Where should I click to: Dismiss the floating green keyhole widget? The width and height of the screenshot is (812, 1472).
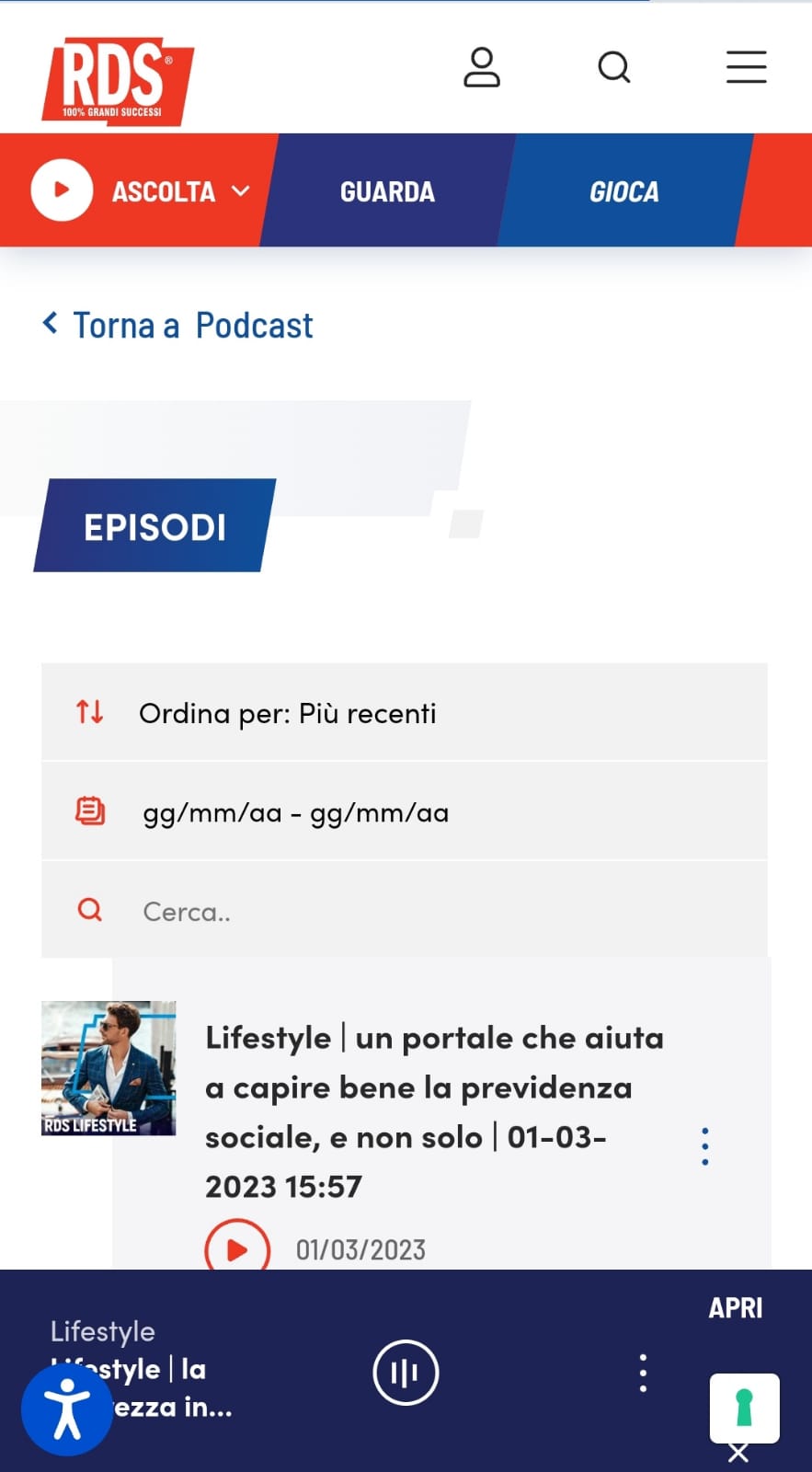pyautogui.click(x=738, y=1453)
